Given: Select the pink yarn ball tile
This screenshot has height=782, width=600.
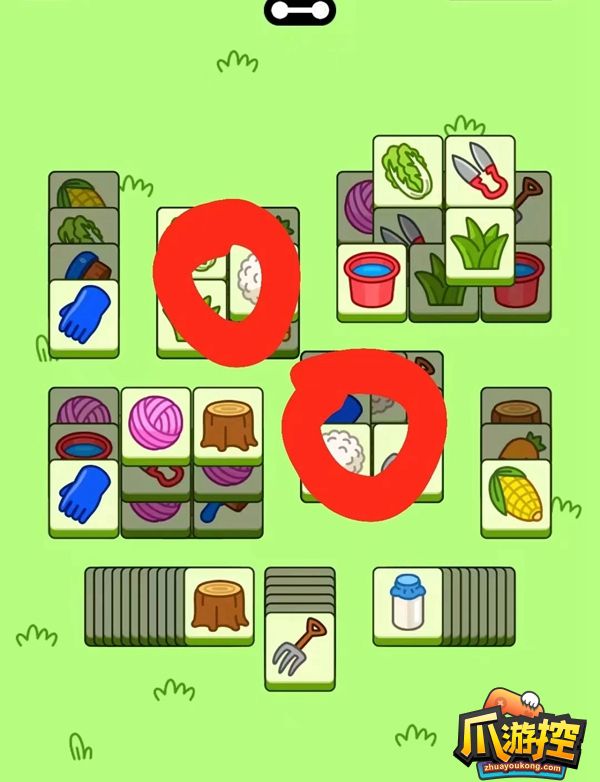Looking at the screenshot, I should click(156, 422).
